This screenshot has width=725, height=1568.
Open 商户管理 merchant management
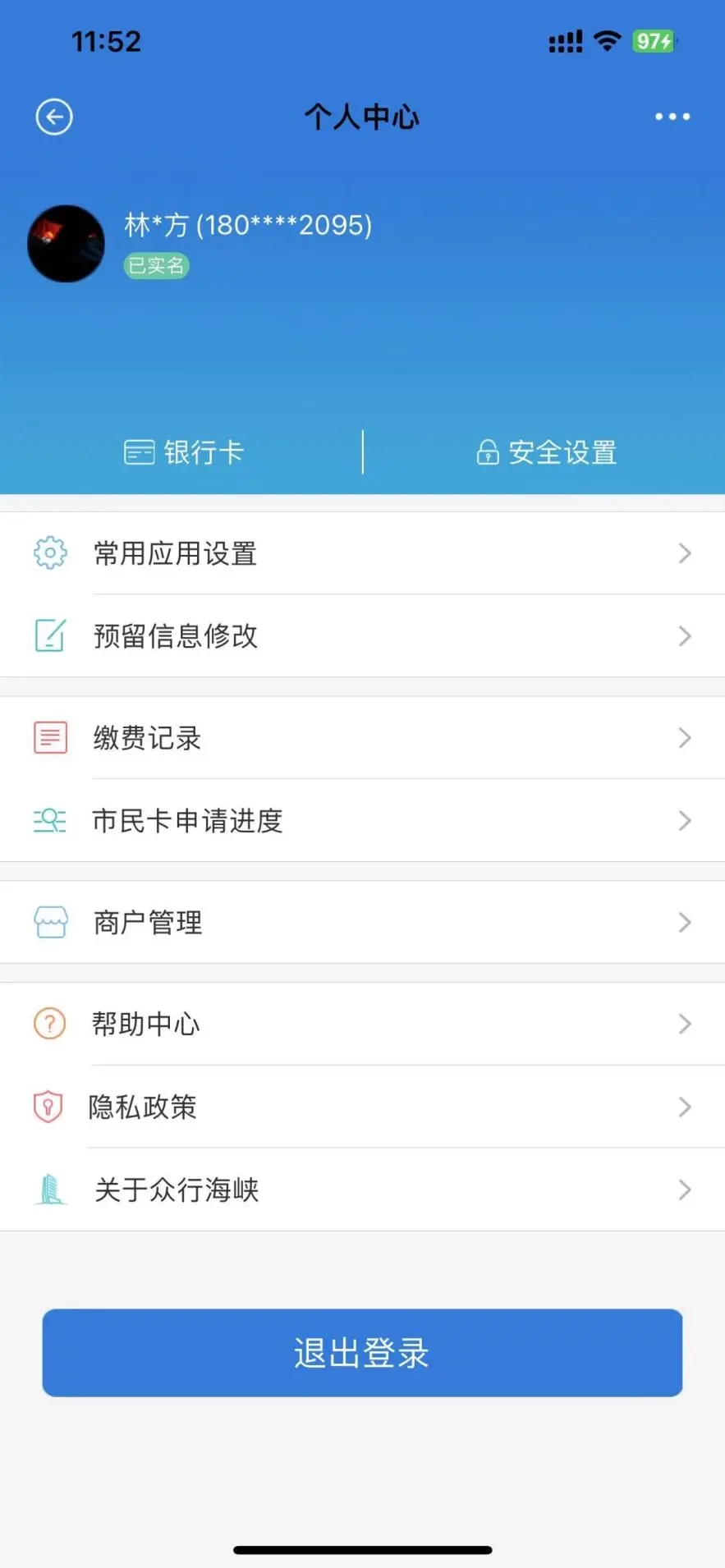point(362,923)
